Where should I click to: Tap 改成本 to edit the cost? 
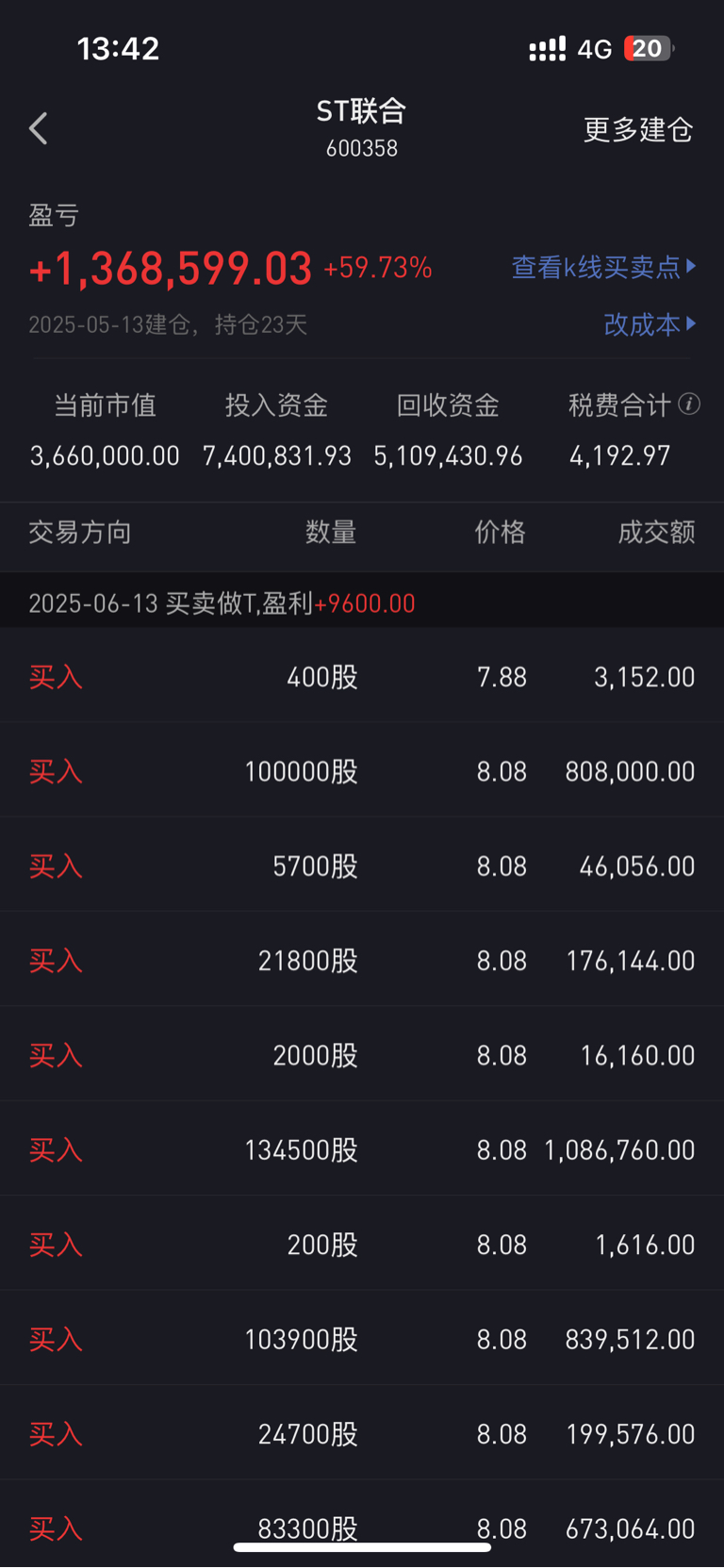(x=650, y=324)
